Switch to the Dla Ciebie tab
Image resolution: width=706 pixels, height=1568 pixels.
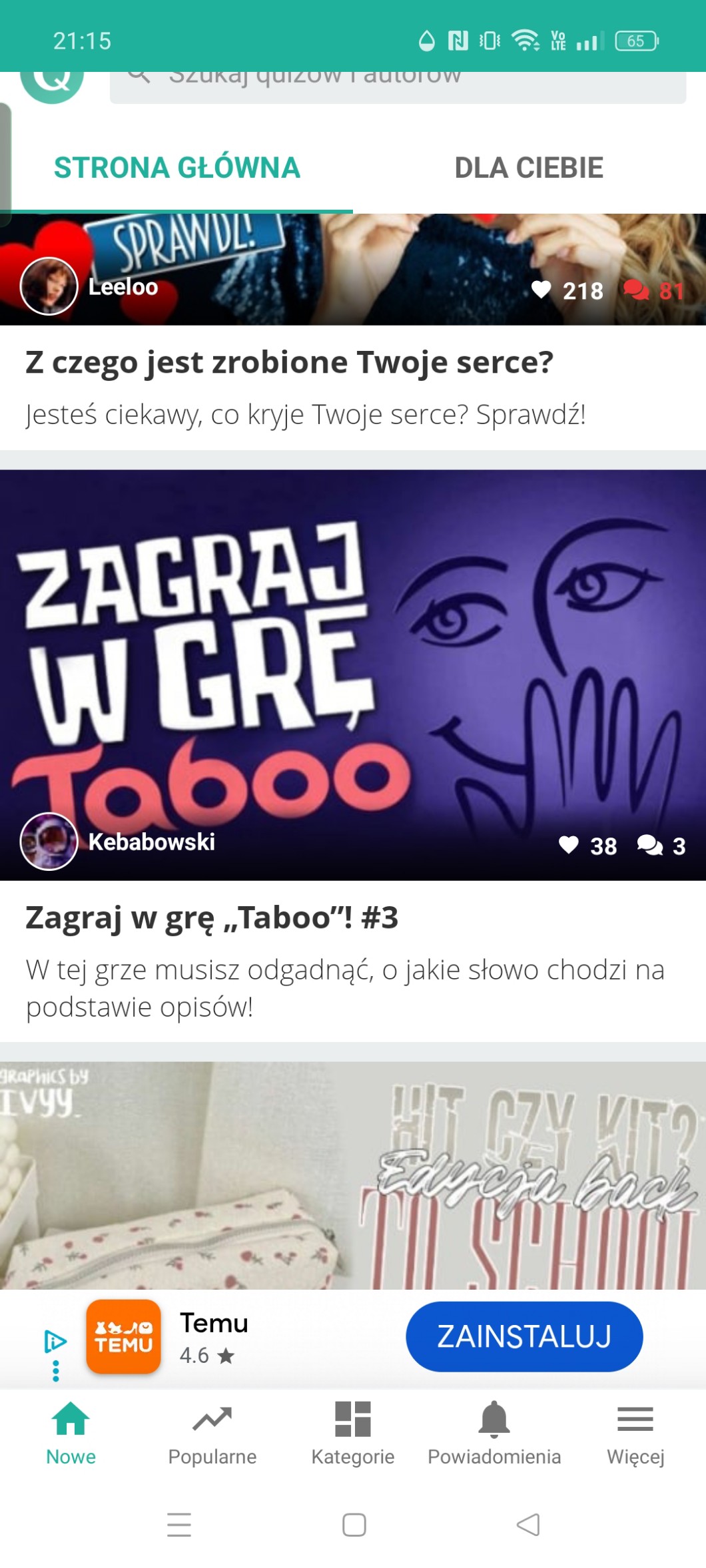pos(529,168)
